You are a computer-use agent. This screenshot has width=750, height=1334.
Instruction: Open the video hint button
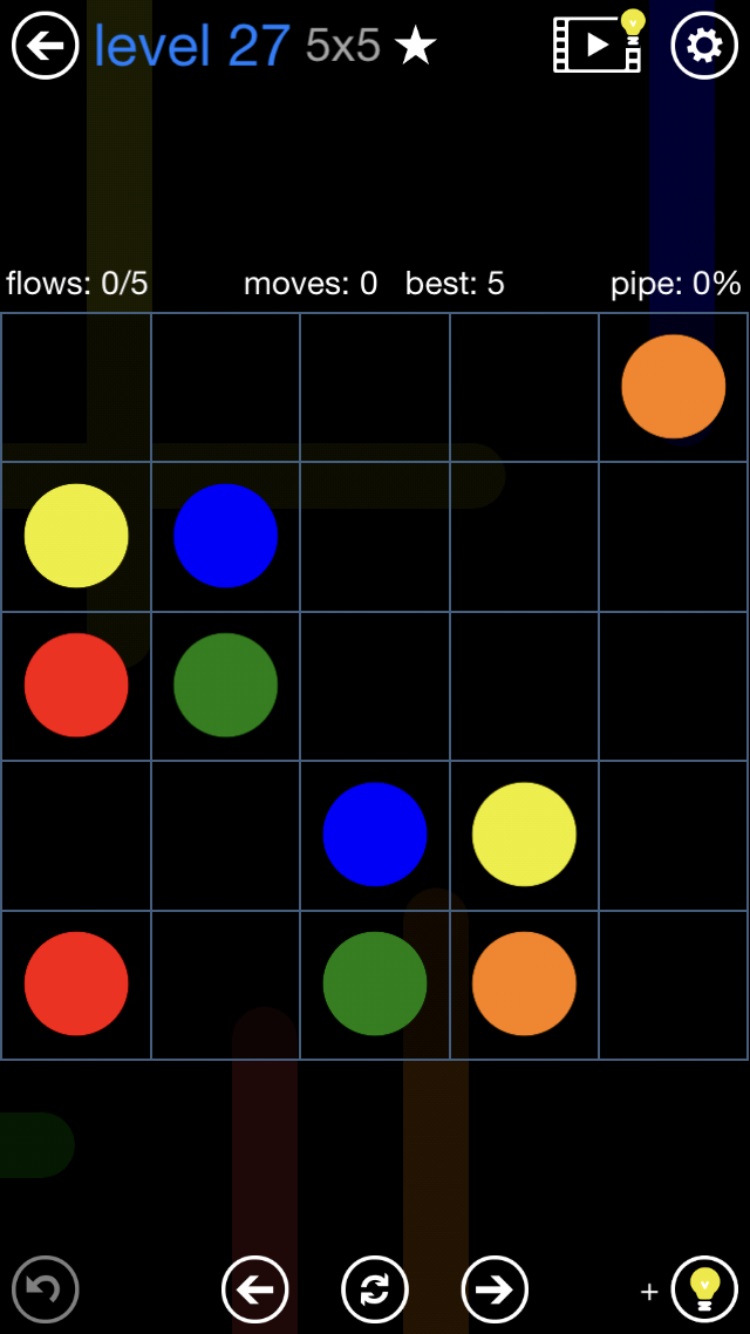coord(599,44)
